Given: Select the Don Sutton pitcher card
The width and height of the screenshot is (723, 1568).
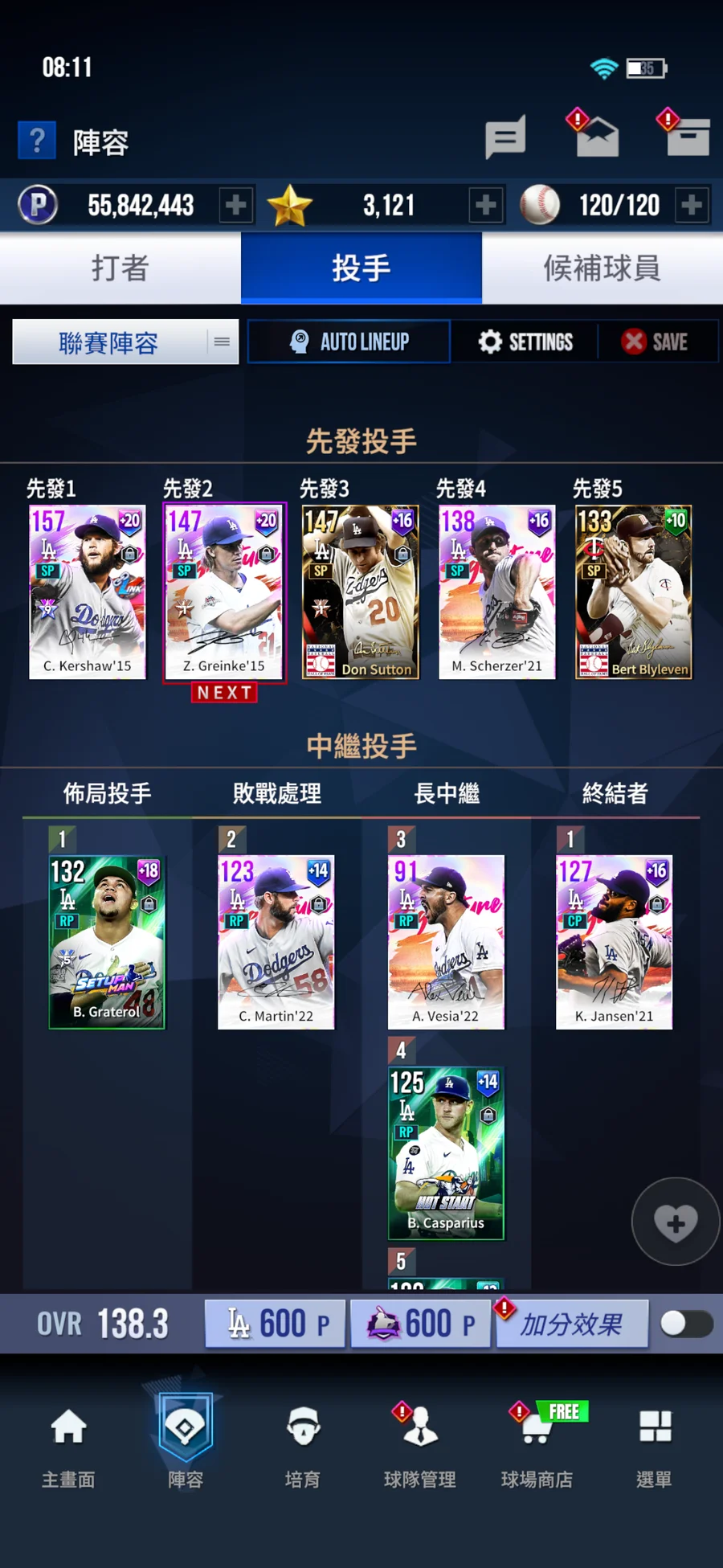Looking at the screenshot, I should [x=361, y=592].
